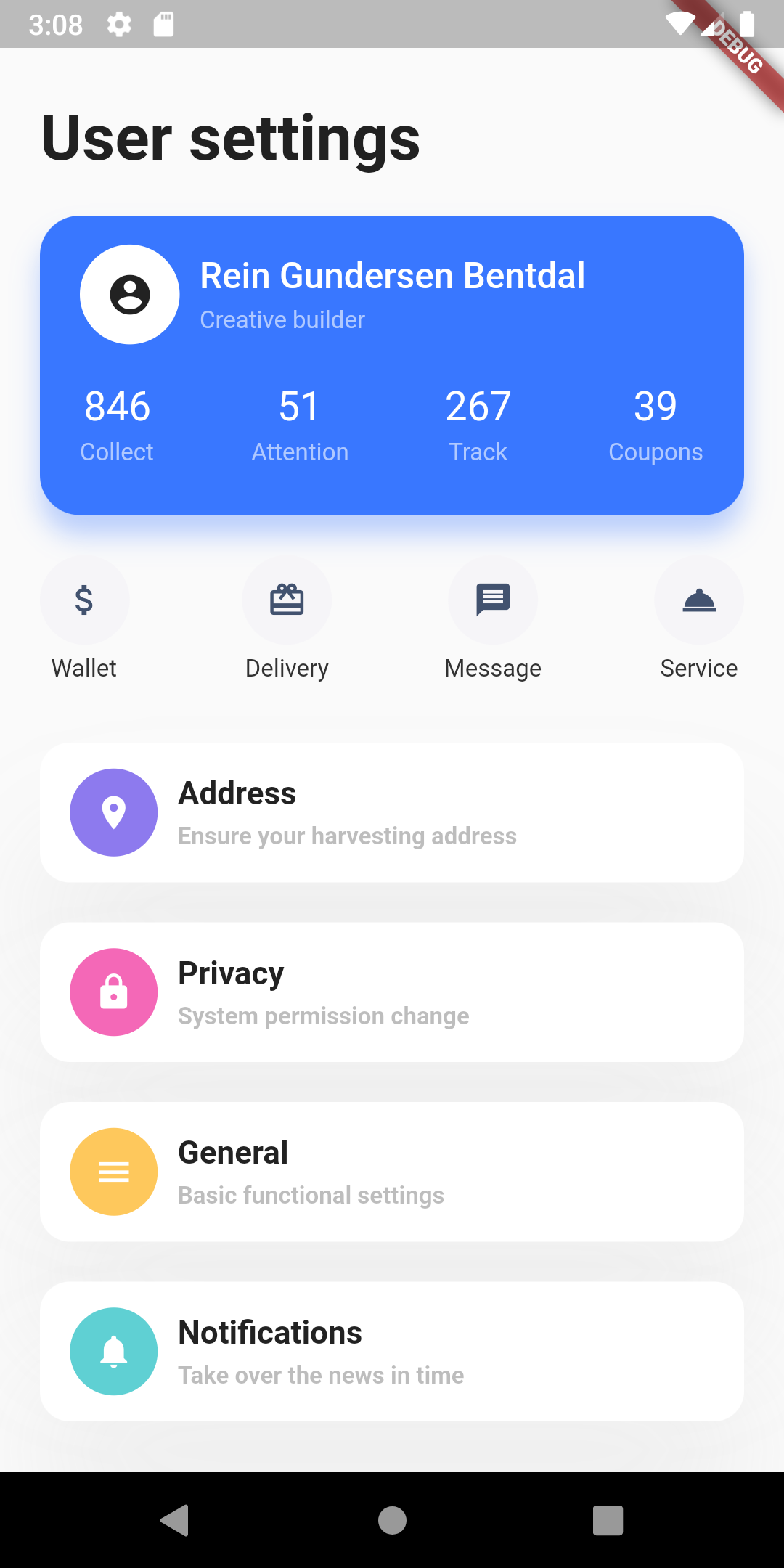Open Privacy system permission settings

(x=392, y=992)
